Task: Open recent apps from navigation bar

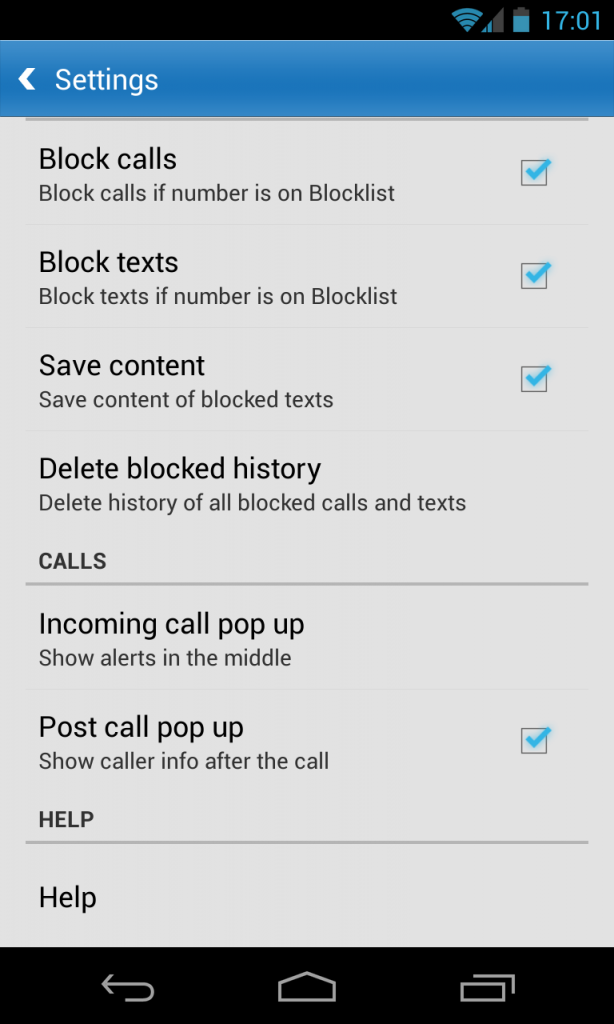Action: 486,988
